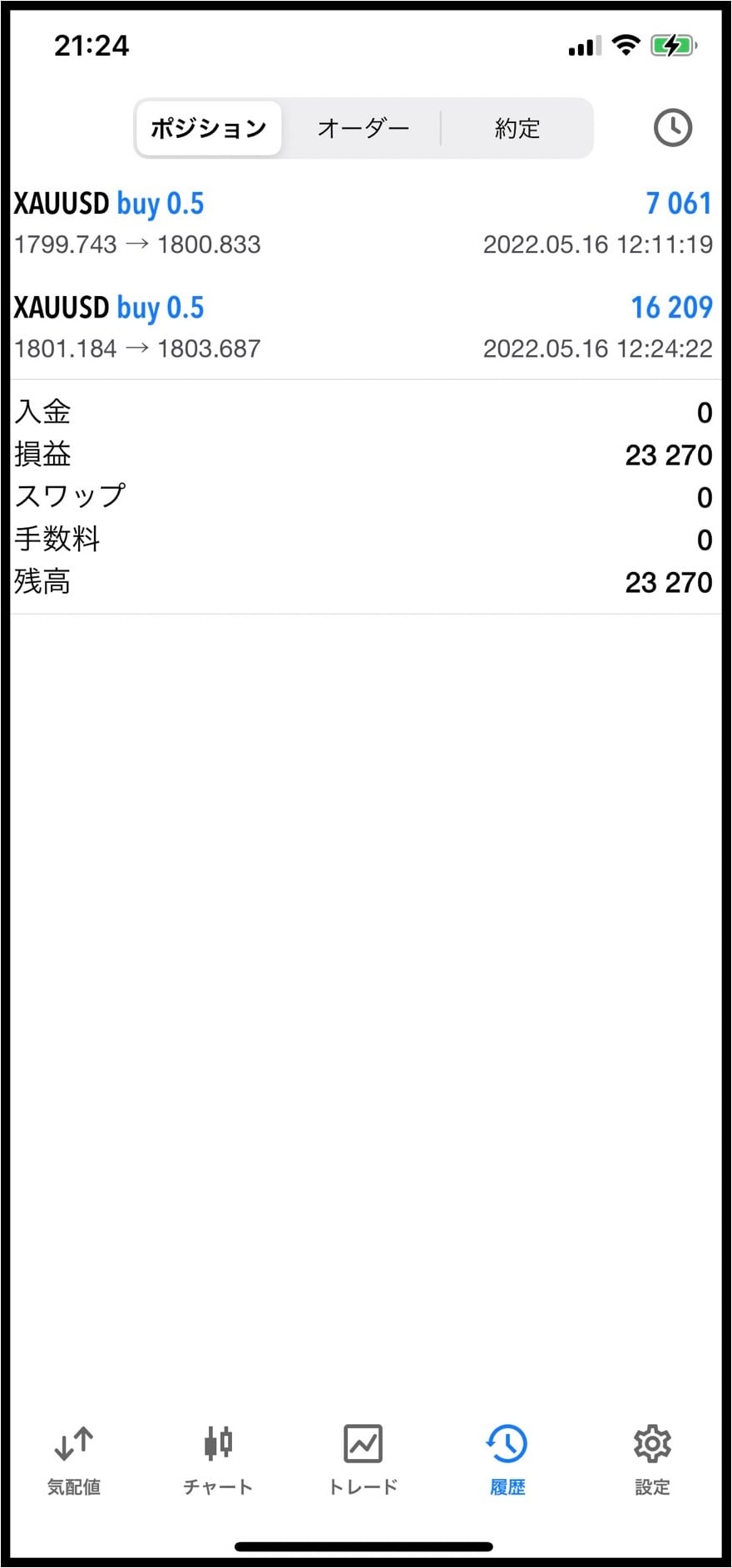The width and height of the screenshot is (732, 1568).
Task: Open the XAUUSD trade with profit 16 209
Action: tap(364, 328)
